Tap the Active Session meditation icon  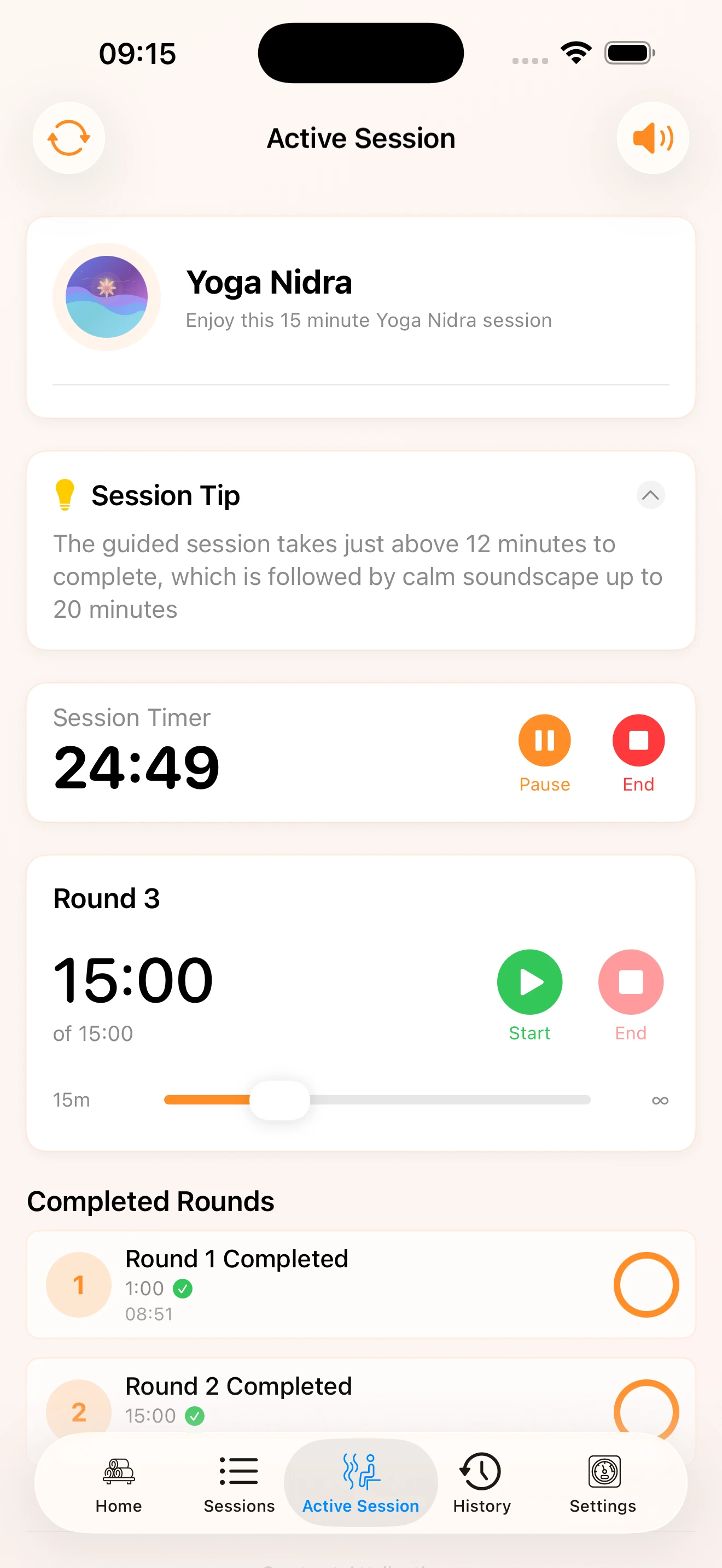[x=360, y=1470]
